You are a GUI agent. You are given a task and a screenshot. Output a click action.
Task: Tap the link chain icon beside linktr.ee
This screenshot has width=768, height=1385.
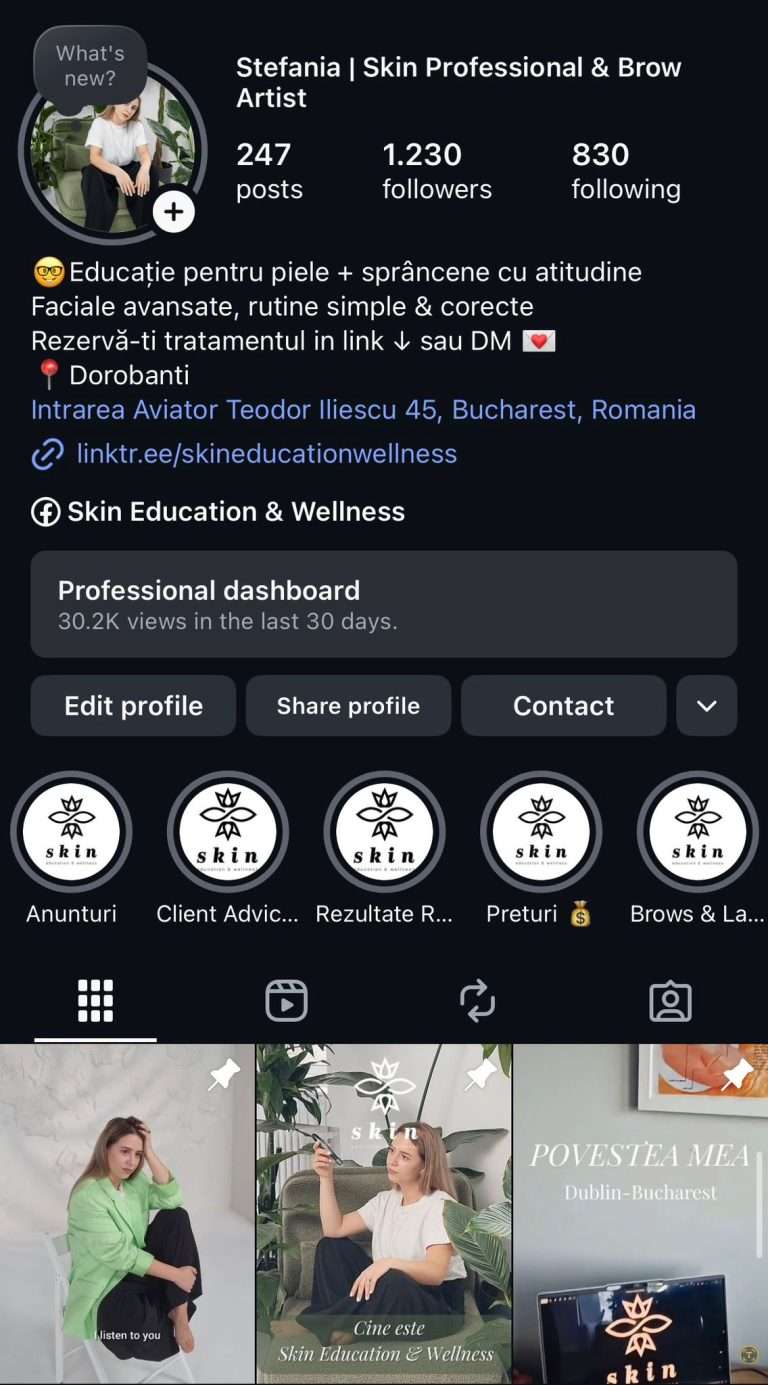47,454
